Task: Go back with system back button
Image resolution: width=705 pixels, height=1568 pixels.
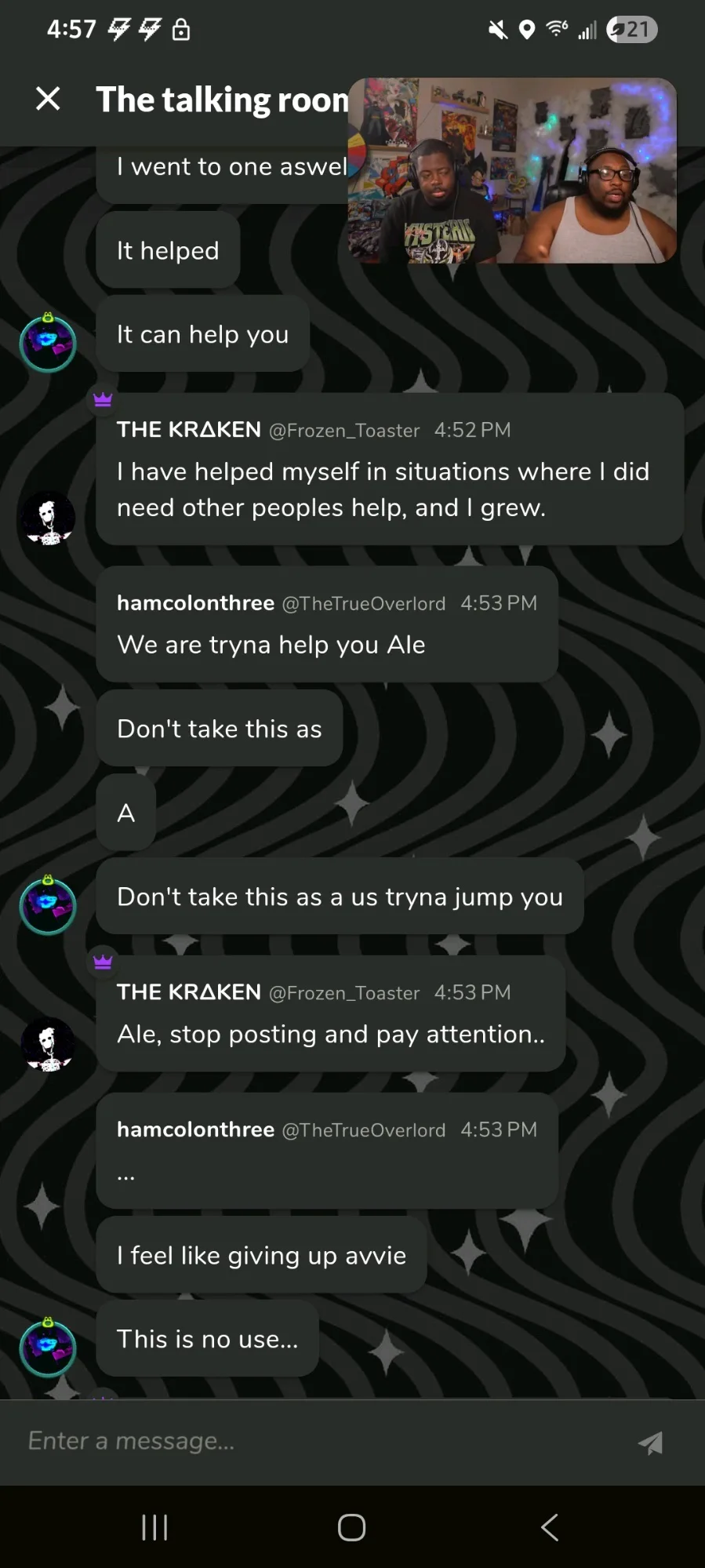Action: (x=550, y=1527)
